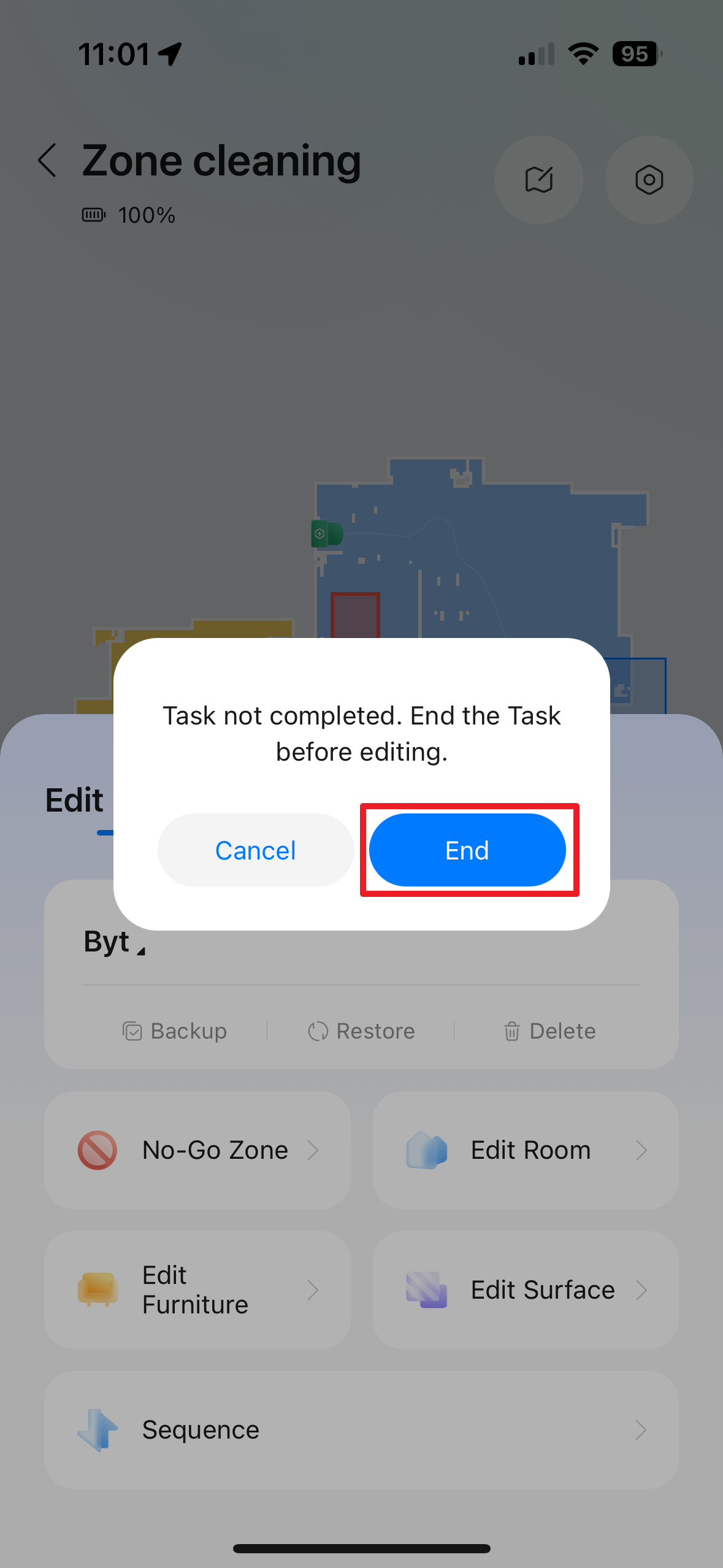Open Edit Room
The image size is (723, 1568).
coord(526,1150)
